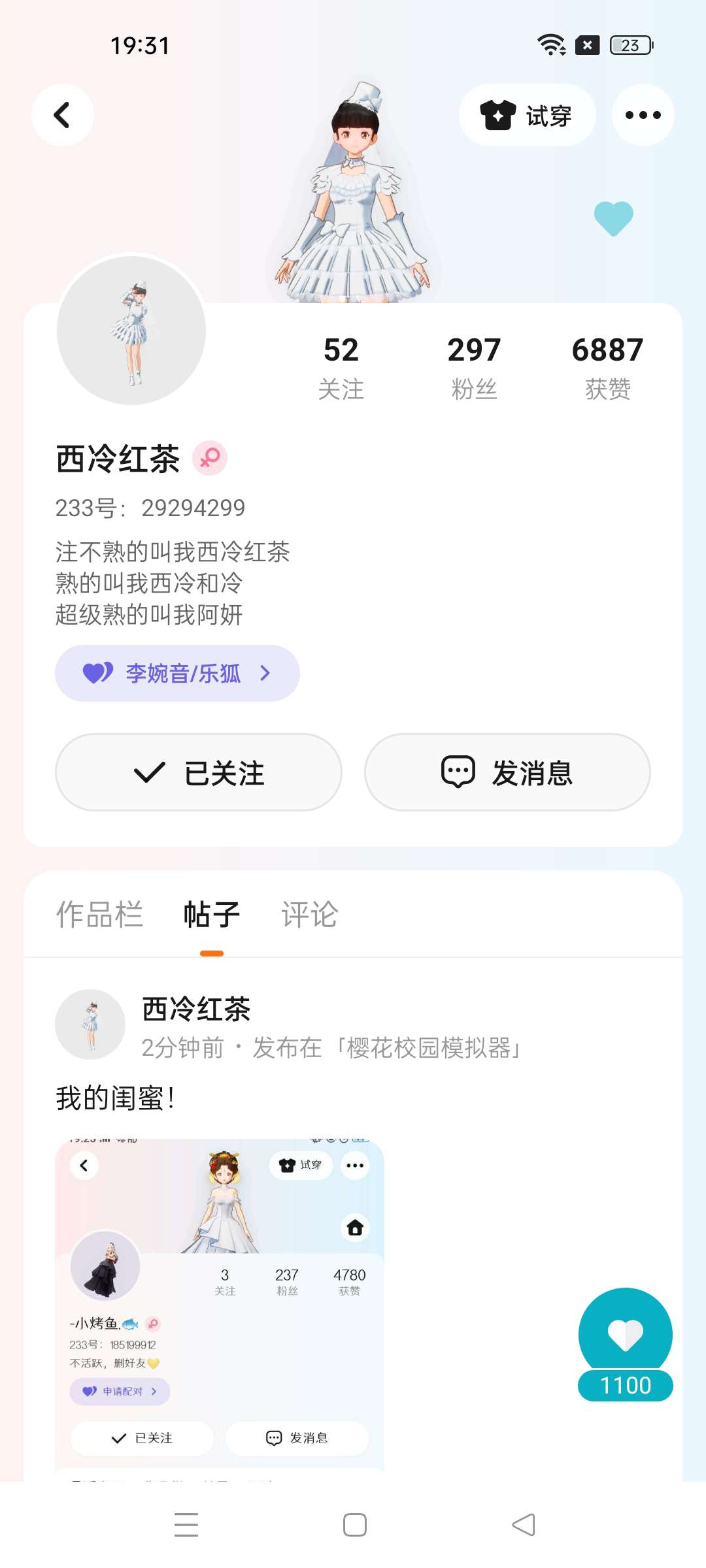706x1568 pixels.
Task: Open the 李婉音/乐狐 partner chip
Action: tap(177, 673)
